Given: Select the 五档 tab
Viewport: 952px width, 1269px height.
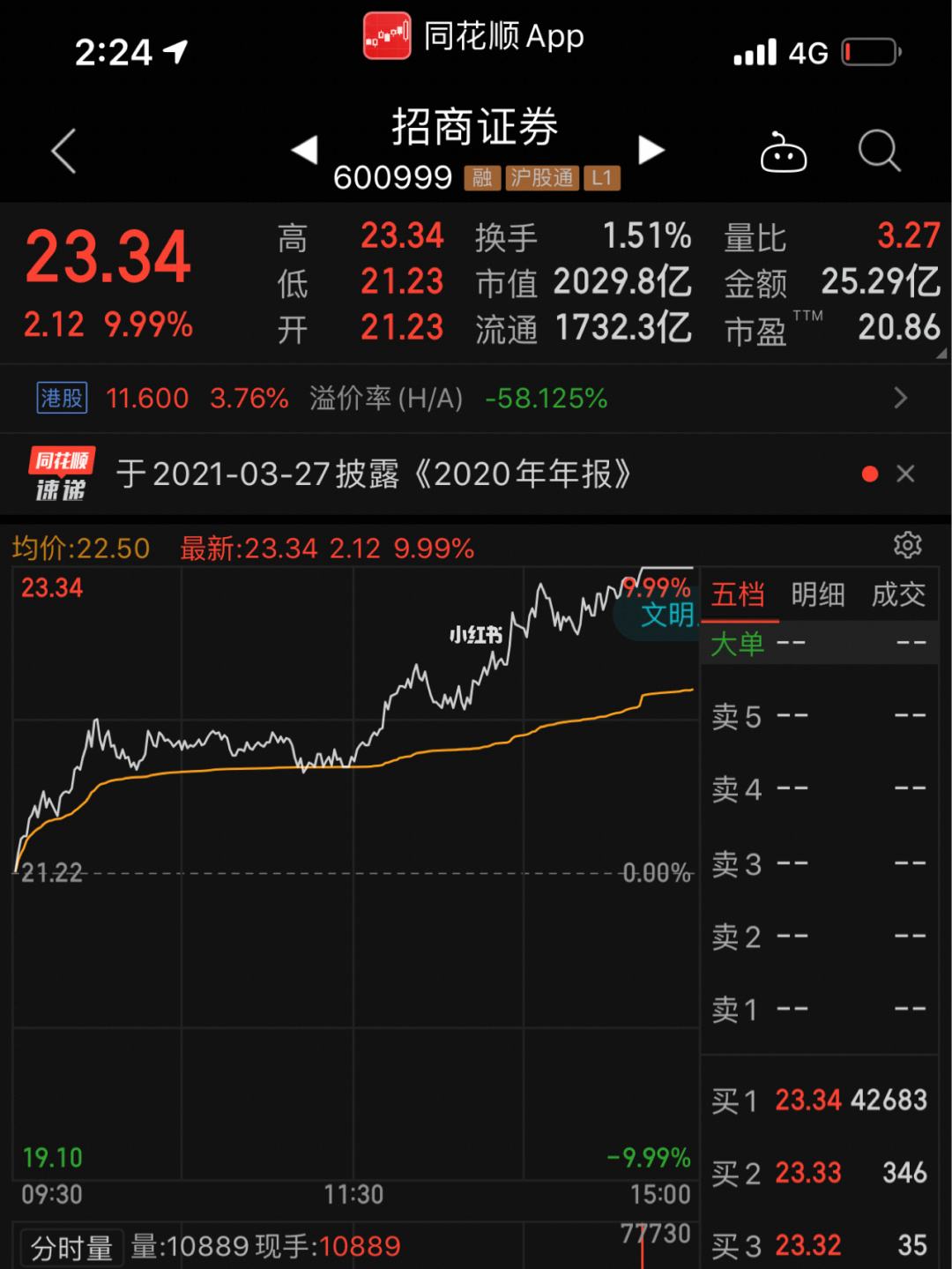Looking at the screenshot, I should [x=738, y=595].
